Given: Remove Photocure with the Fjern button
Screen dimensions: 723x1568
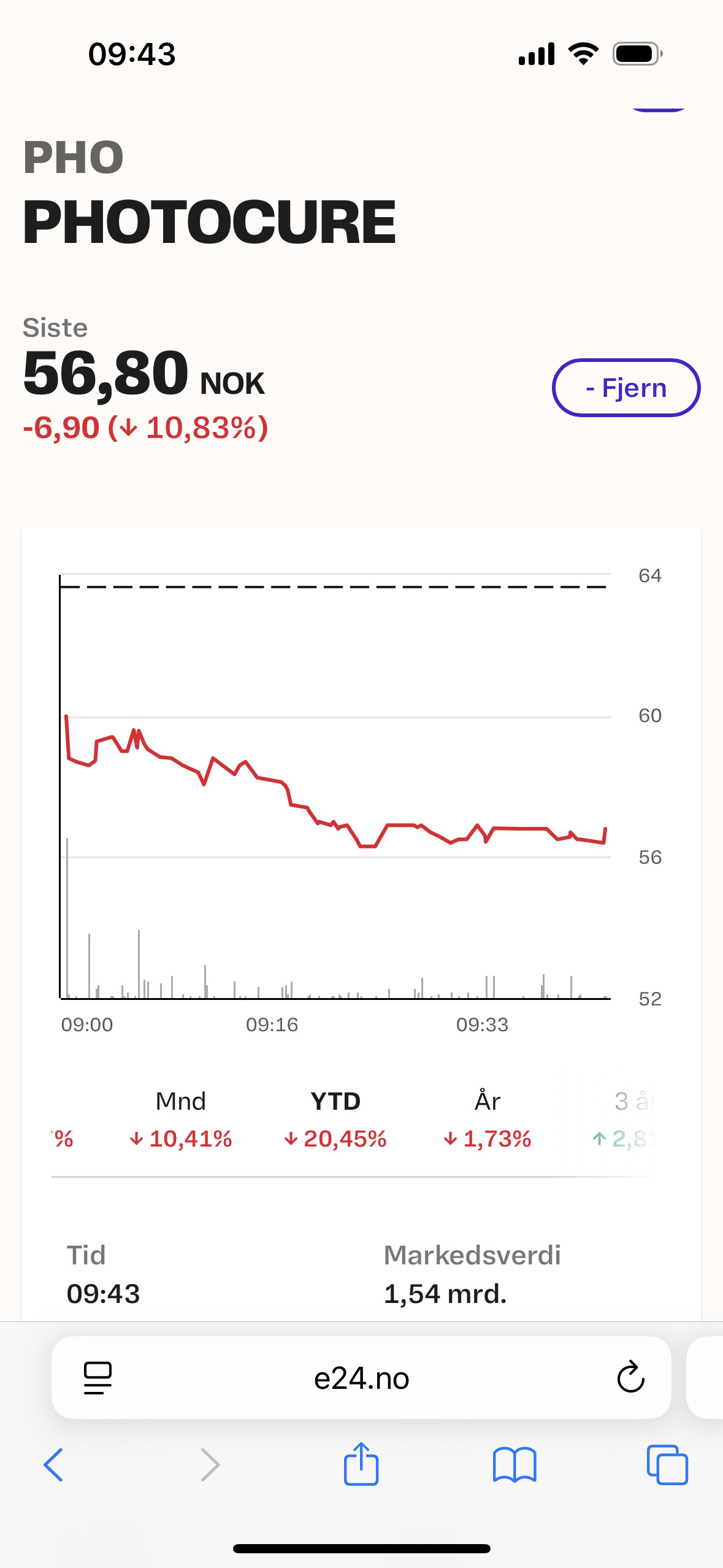Looking at the screenshot, I should [x=625, y=388].
